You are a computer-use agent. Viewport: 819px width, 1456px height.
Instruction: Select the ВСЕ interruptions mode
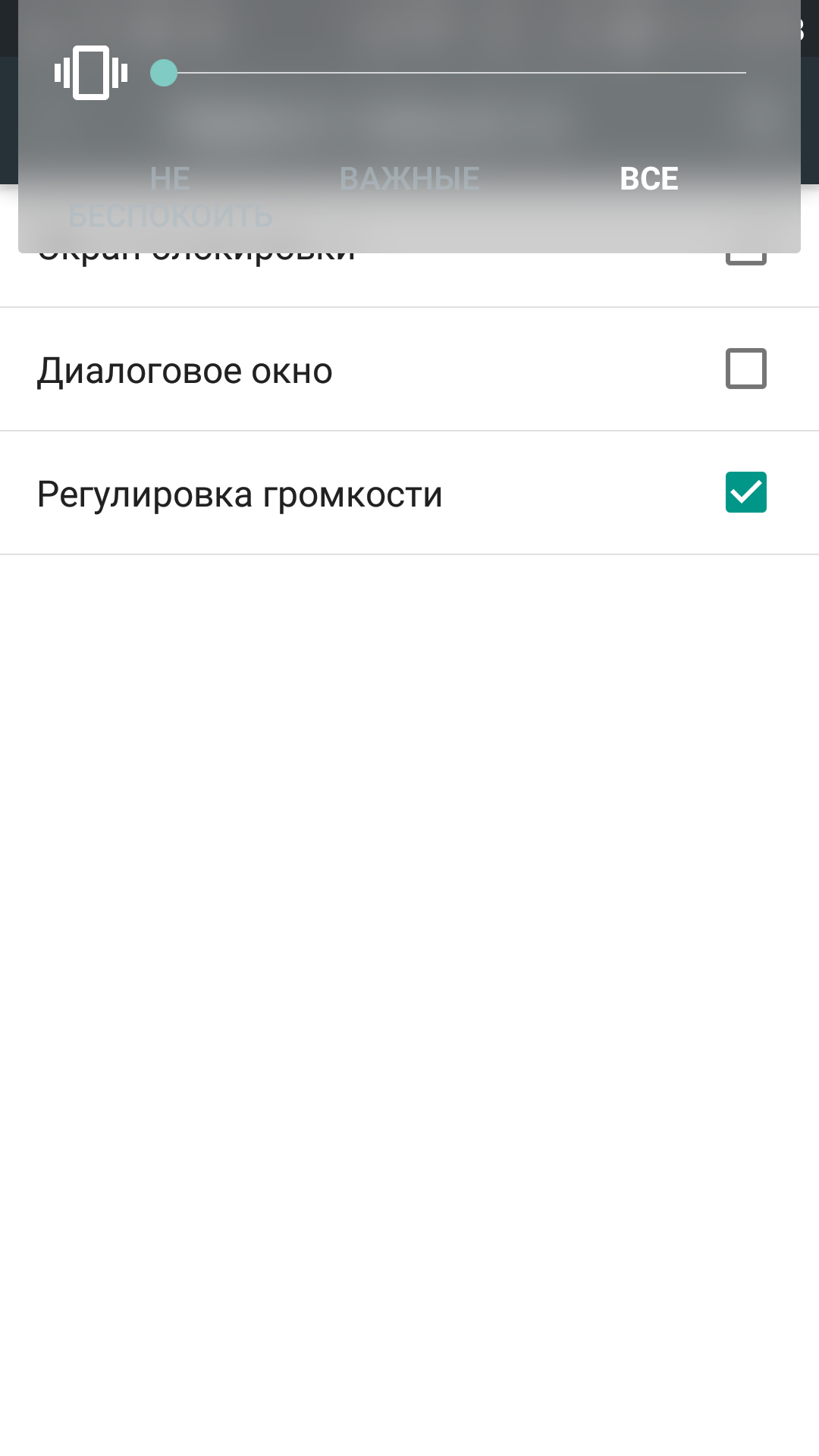click(x=649, y=179)
